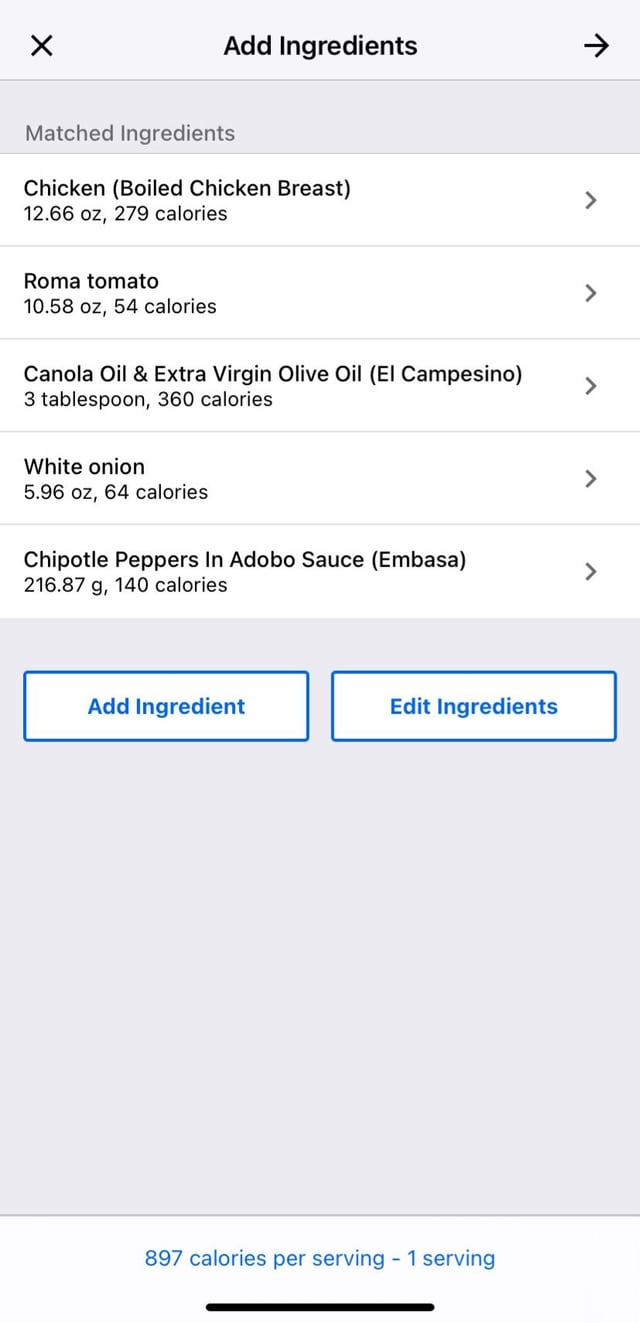Open the White onion ingredient
Viewport: 640px width, 1323px height.
320,478
